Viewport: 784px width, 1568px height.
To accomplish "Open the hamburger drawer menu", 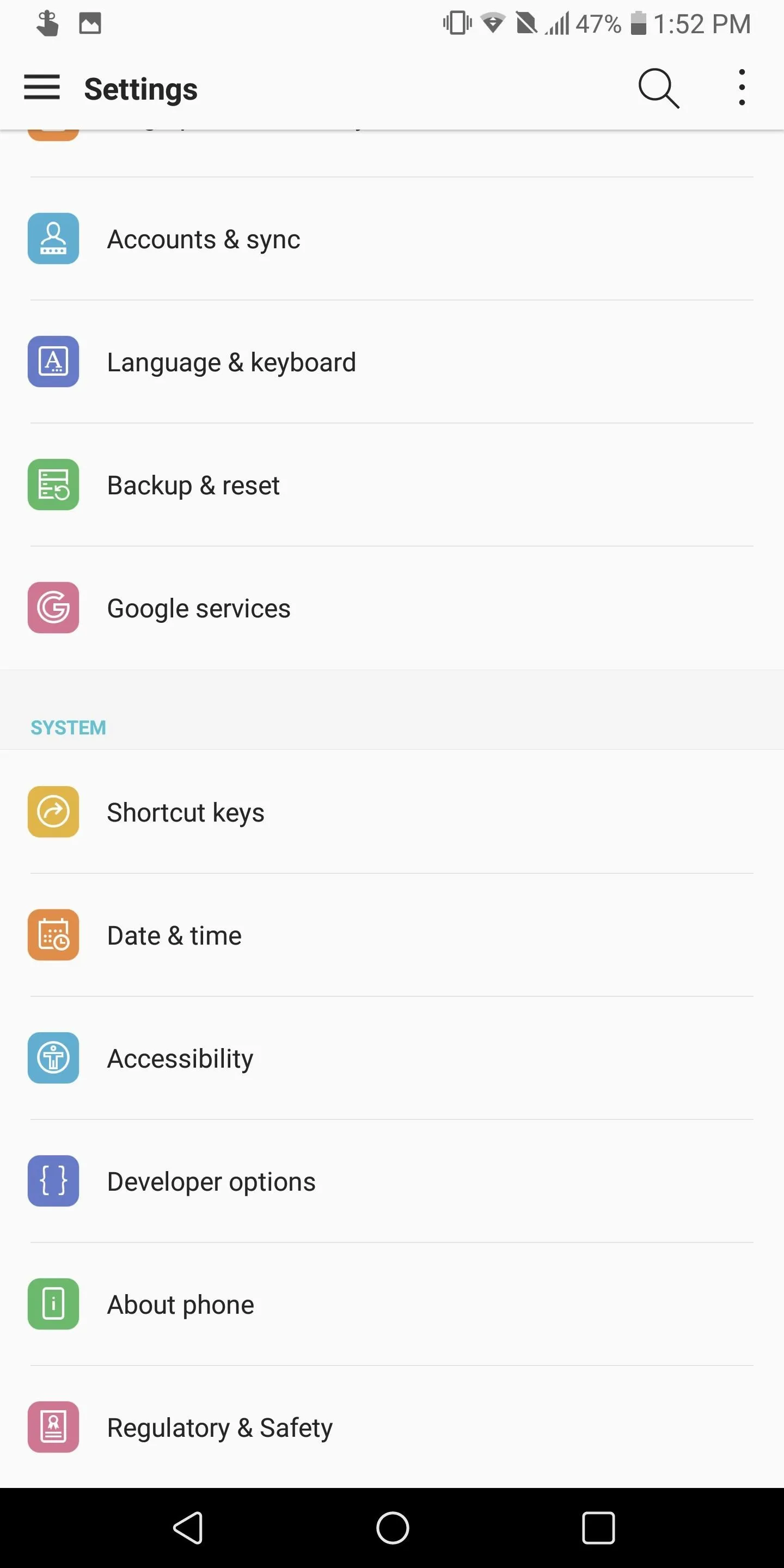I will (x=42, y=88).
